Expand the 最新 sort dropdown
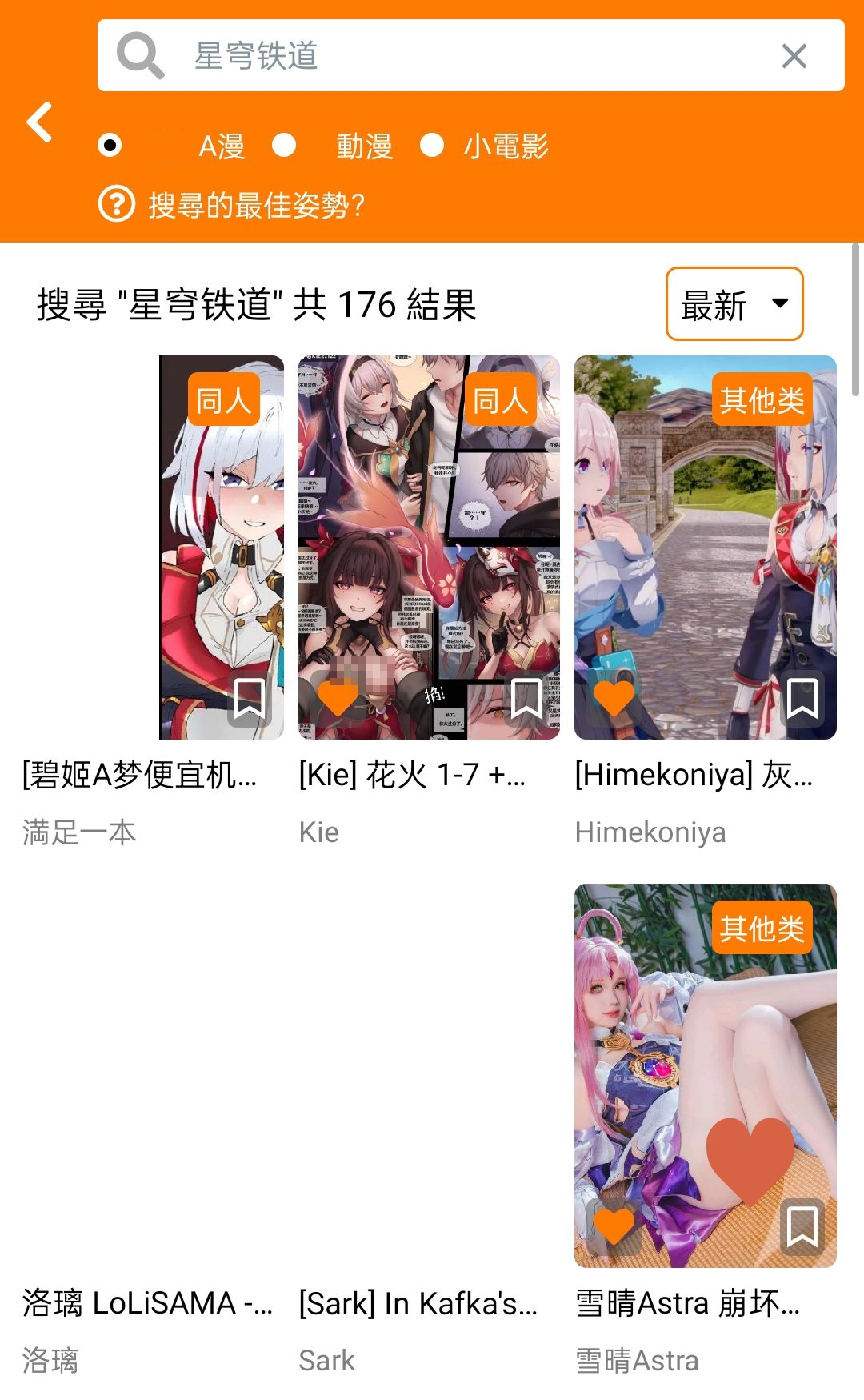The height and width of the screenshot is (1400, 864). point(734,304)
